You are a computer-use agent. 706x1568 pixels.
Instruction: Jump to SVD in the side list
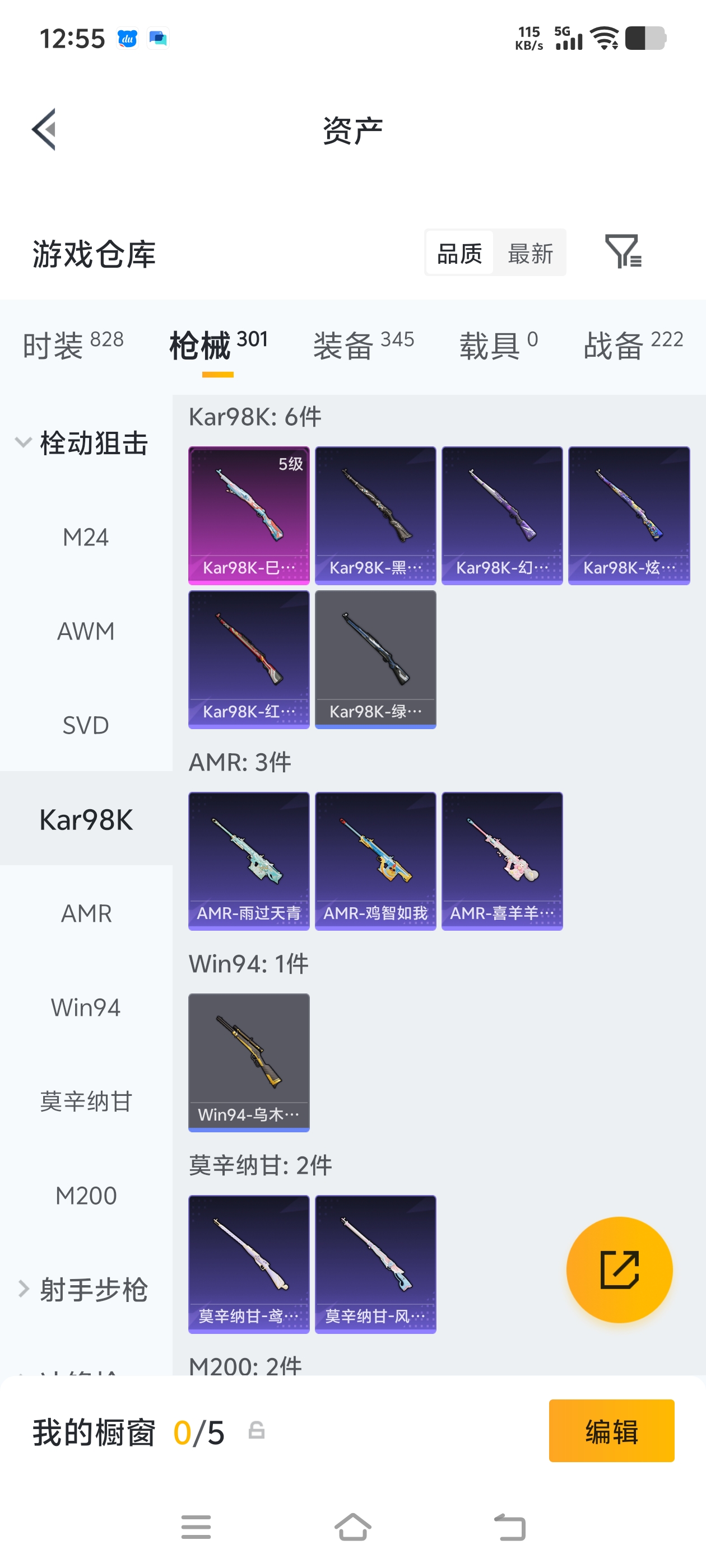tap(86, 725)
